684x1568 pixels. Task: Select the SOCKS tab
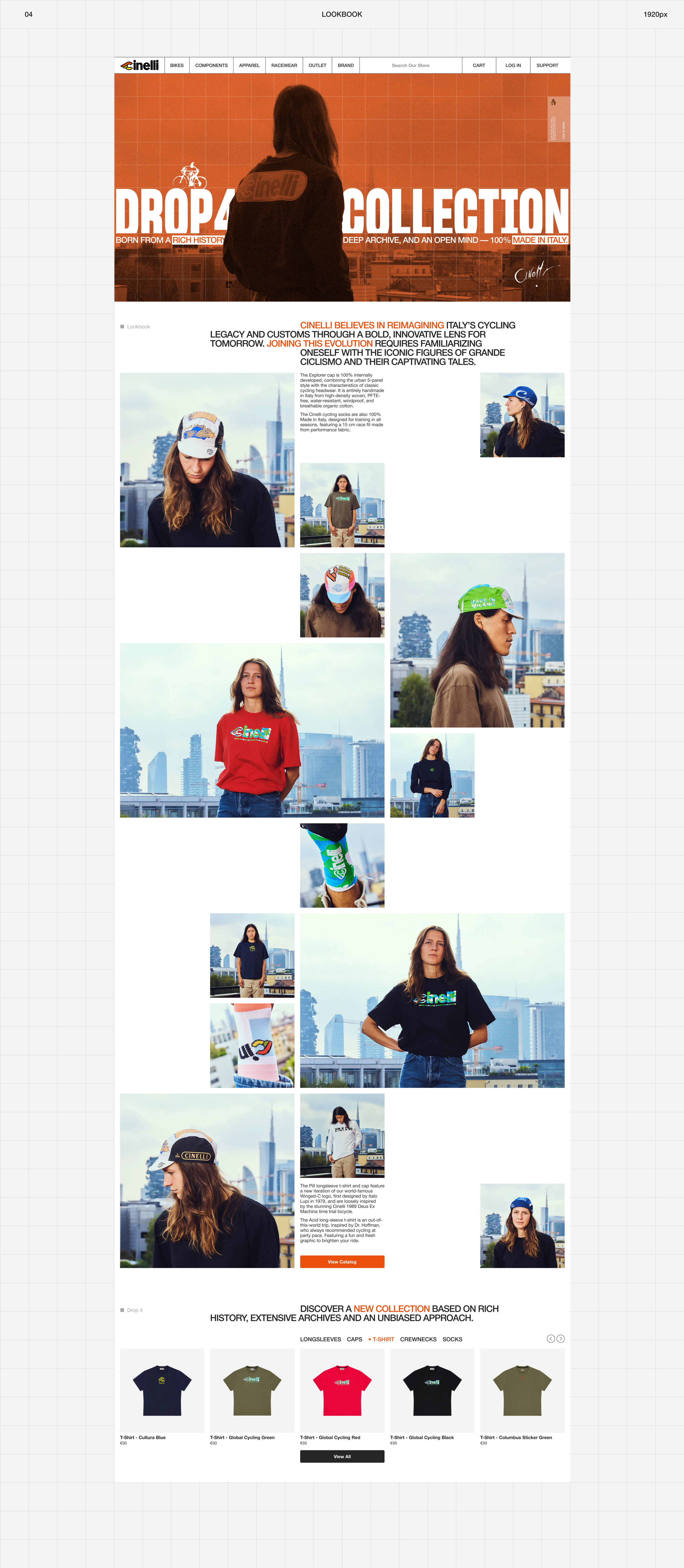(452, 1339)
